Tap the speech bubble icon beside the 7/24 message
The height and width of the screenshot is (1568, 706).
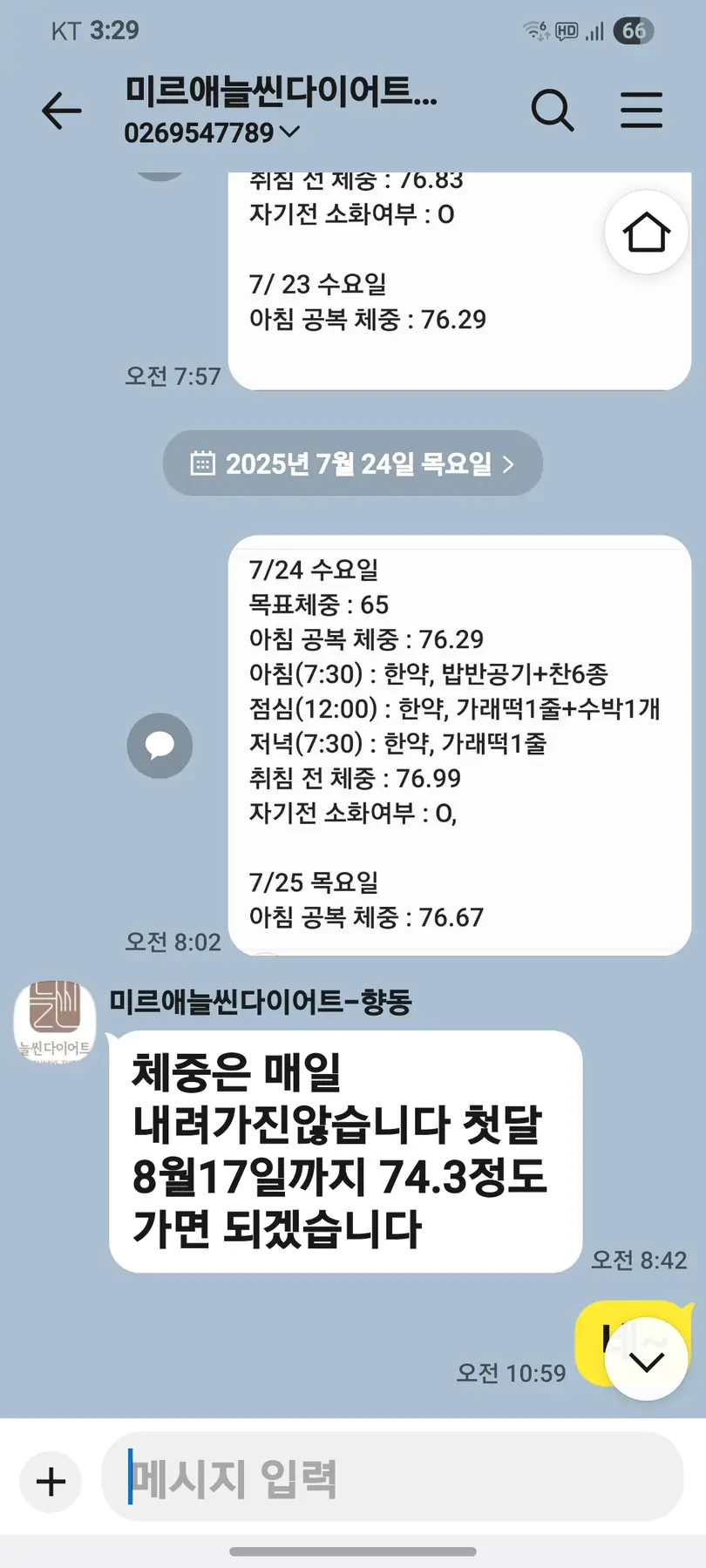coord(160,746)
